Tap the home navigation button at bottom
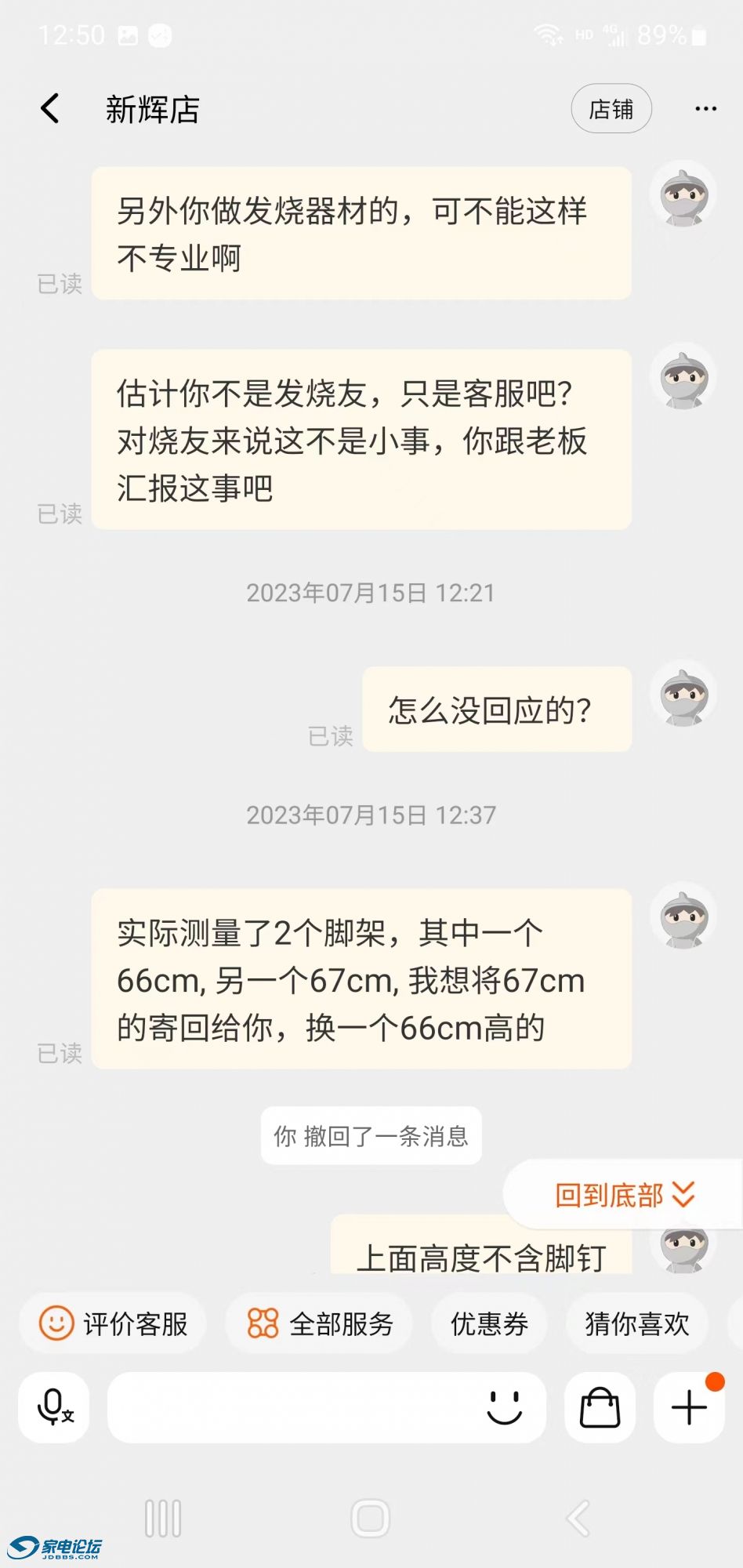 pos(371,1519)
